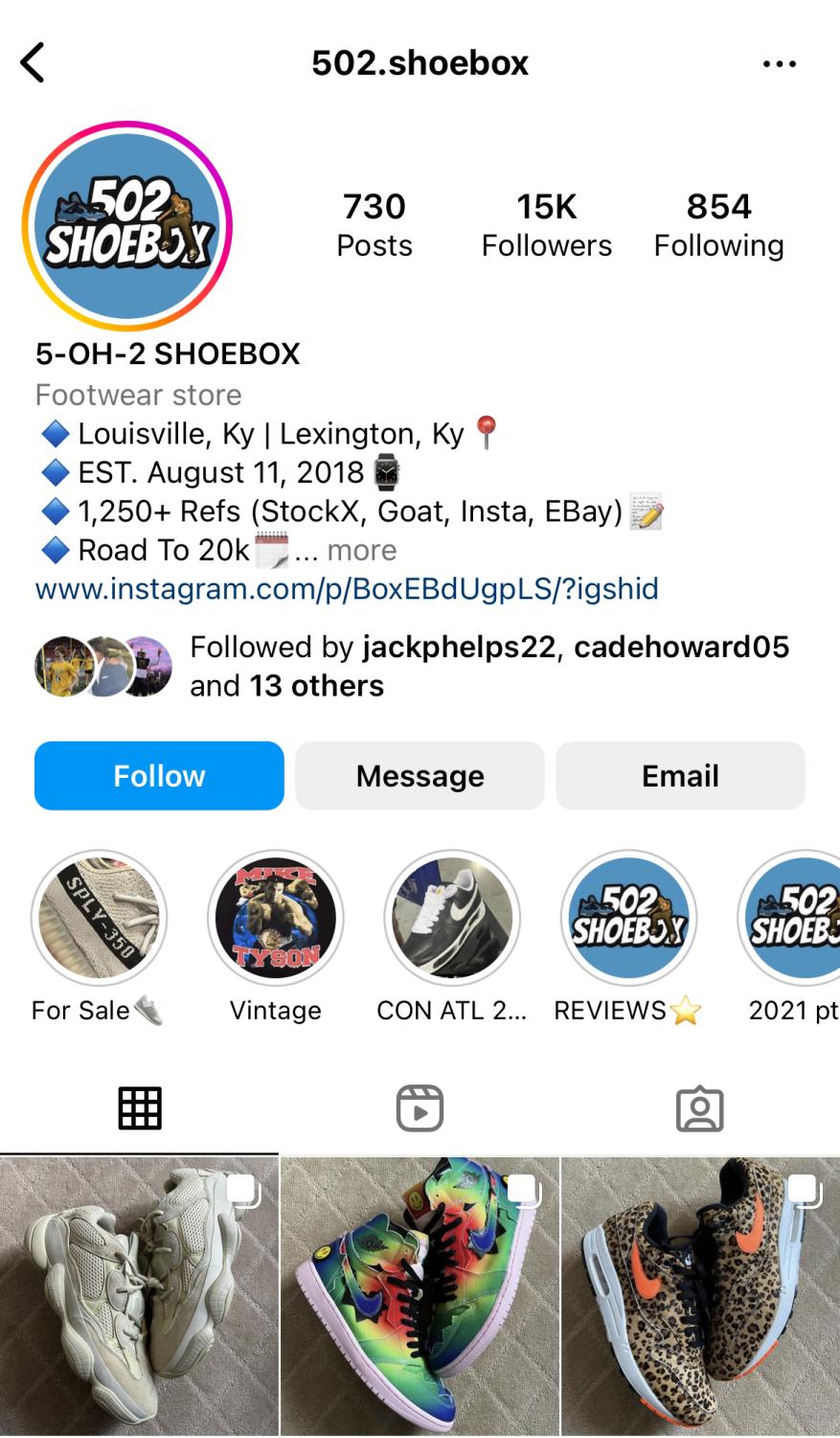
Task: Open the three-dot options menu
Action: click(779, 64)
